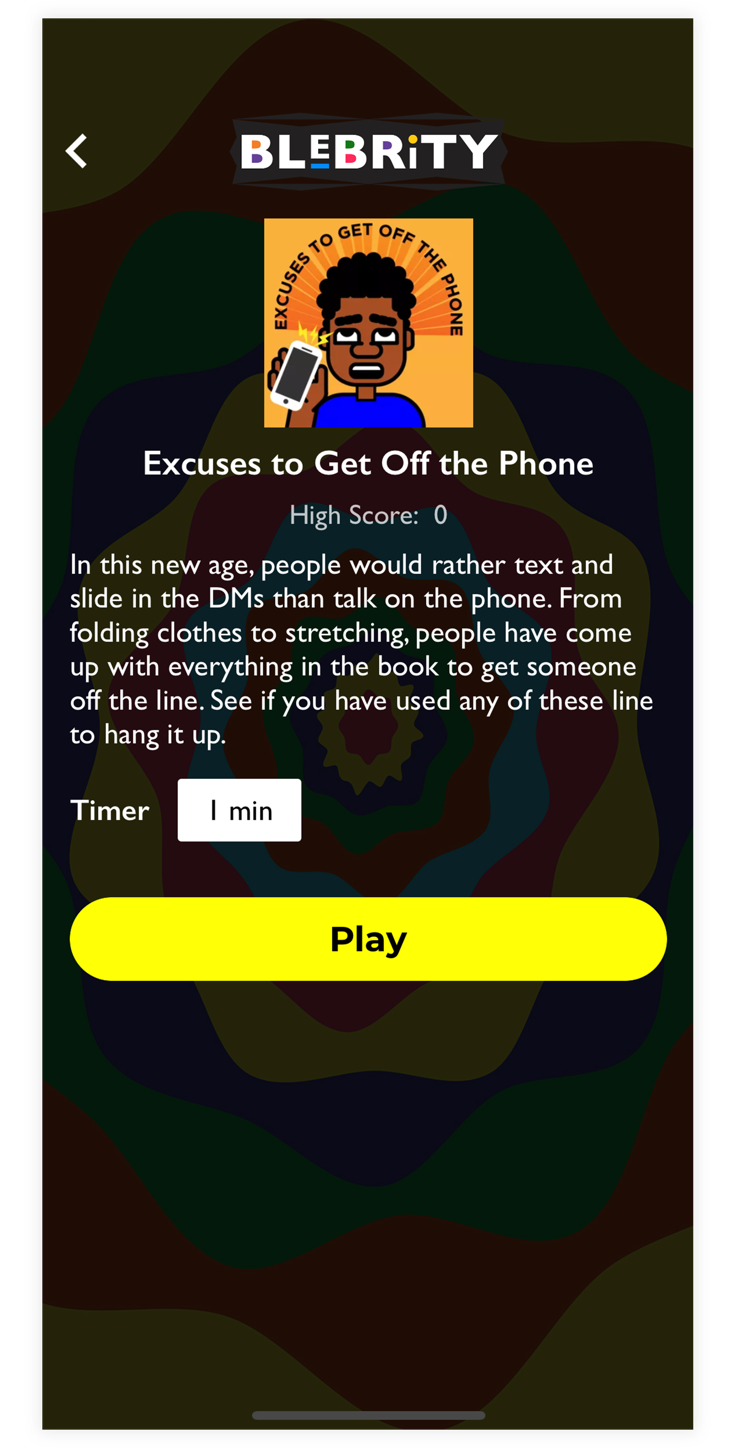Open the 1 min timer picker
The image size is (736, 1448).
(x=239, y=810)
